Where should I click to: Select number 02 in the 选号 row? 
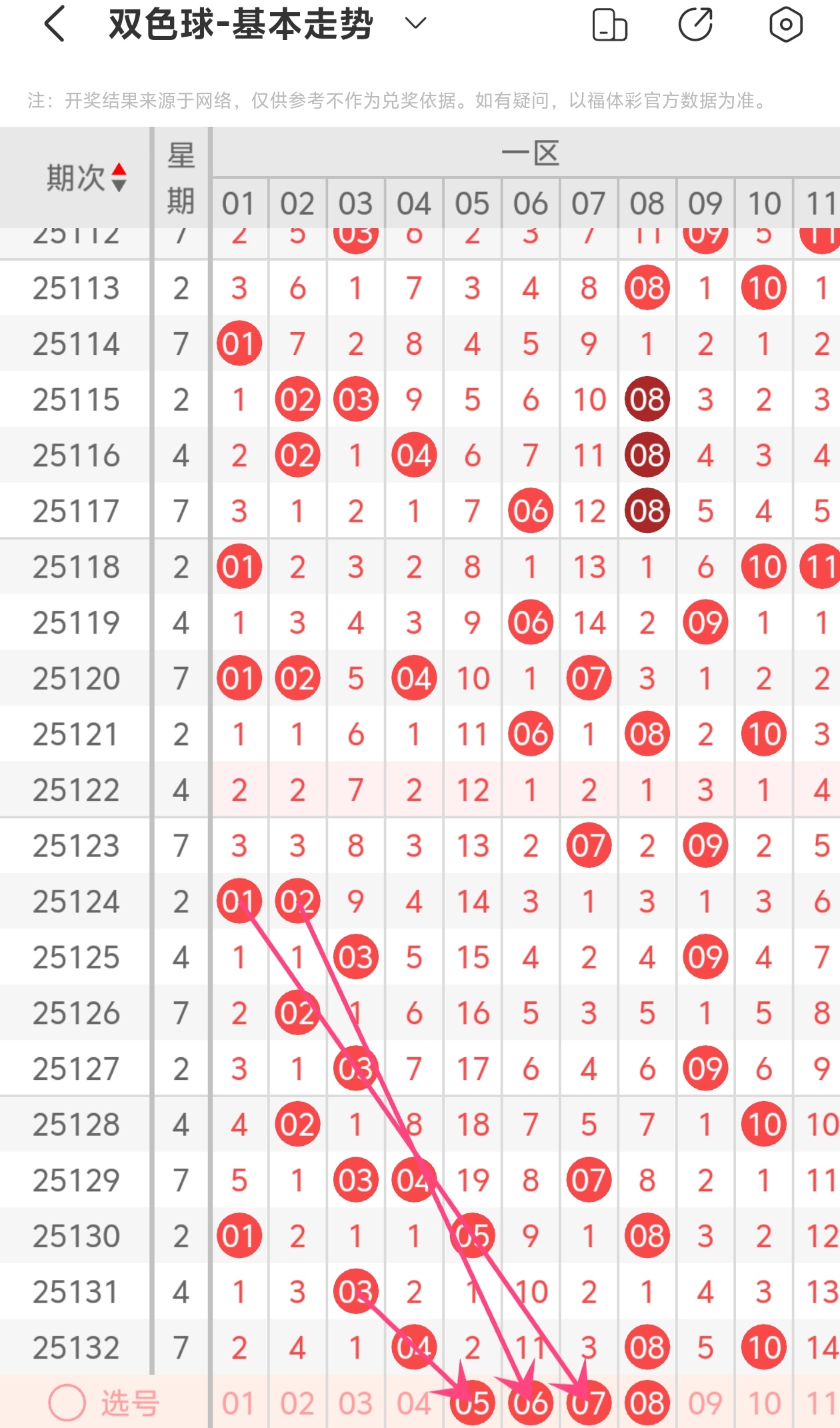pyautogui.click(x=297, y=1403)
